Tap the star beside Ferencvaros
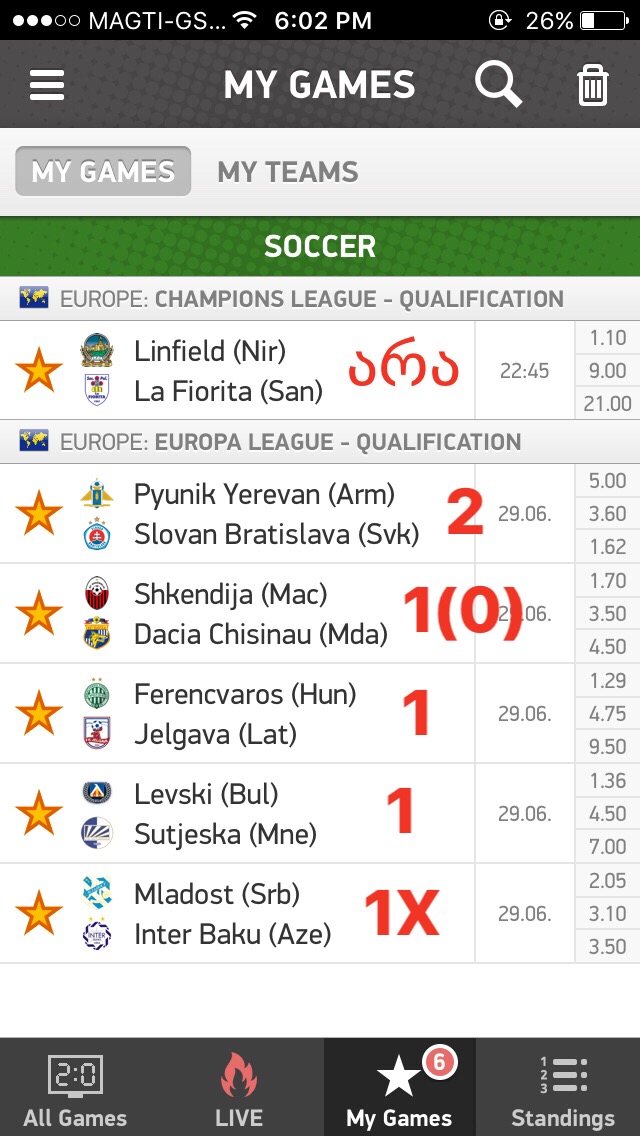The width and height of the screenshot is (640, 1136). pos(39,714)
